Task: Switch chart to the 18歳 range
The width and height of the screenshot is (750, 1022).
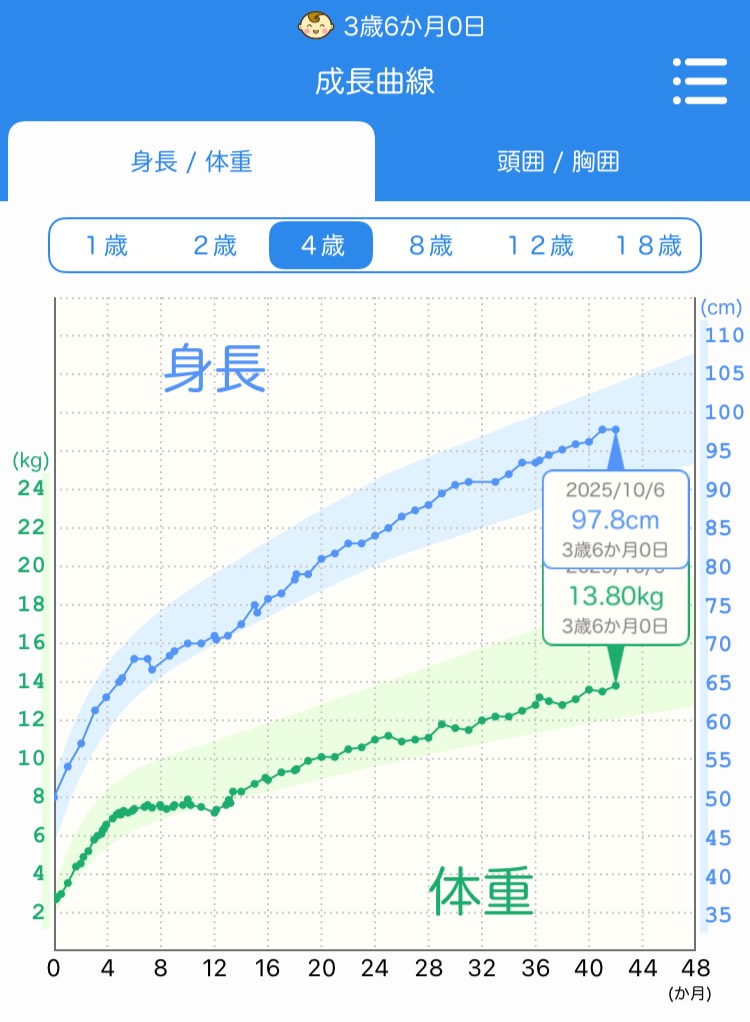Action: pyautogui.click(x=646, y=245)
